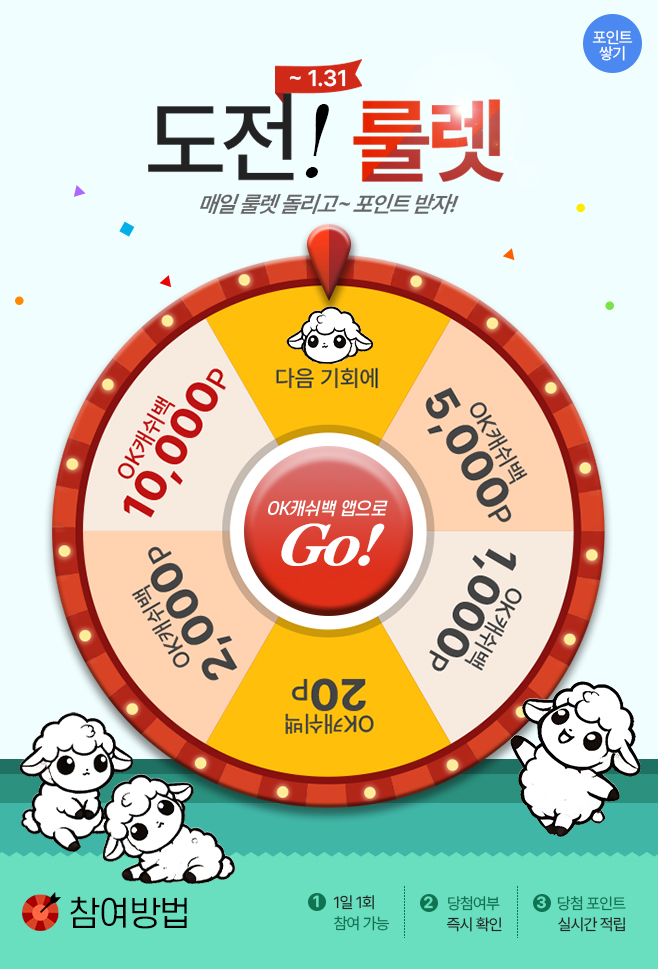Viewport: 658px width, 969px height.
Task: Open the 포인트 쌓기 floating button
Action: [x=611, y=46]
